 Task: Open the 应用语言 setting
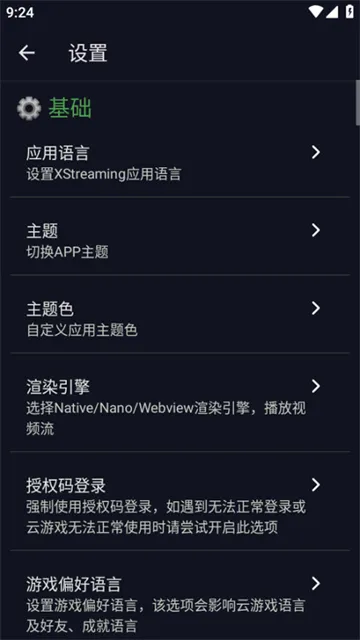(180, 162)
